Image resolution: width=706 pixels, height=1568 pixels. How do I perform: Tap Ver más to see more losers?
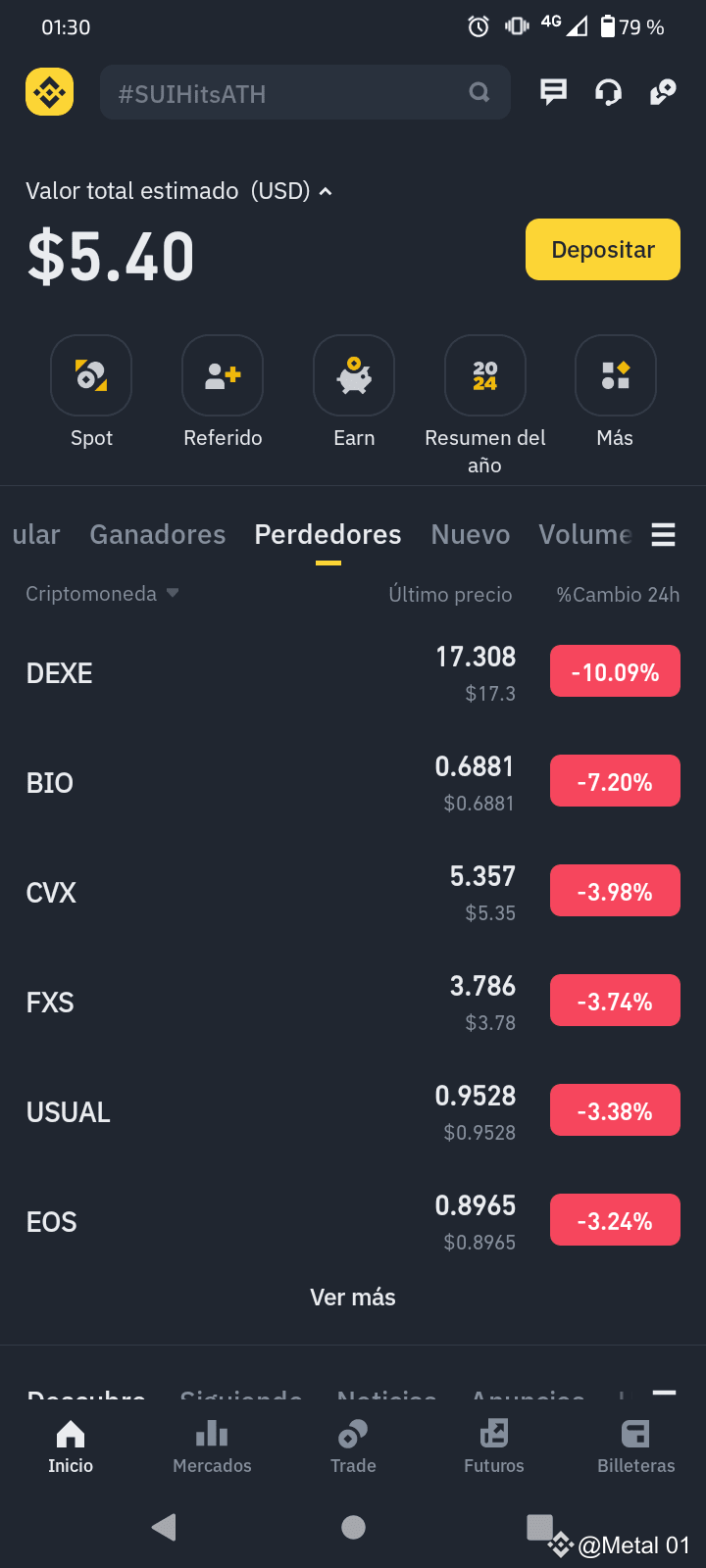(353, 1298)
